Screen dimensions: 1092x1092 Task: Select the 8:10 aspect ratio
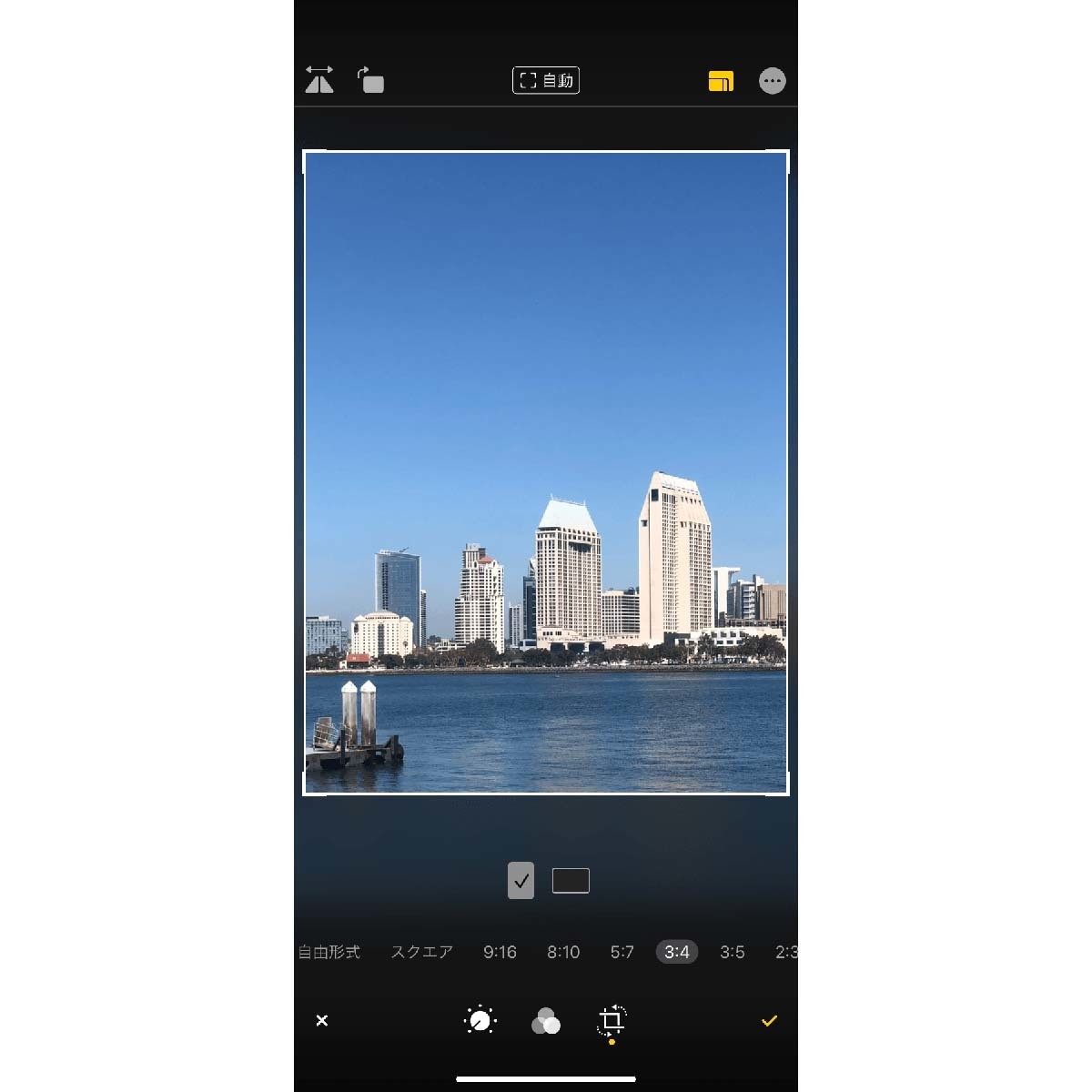tap(563, 952)
